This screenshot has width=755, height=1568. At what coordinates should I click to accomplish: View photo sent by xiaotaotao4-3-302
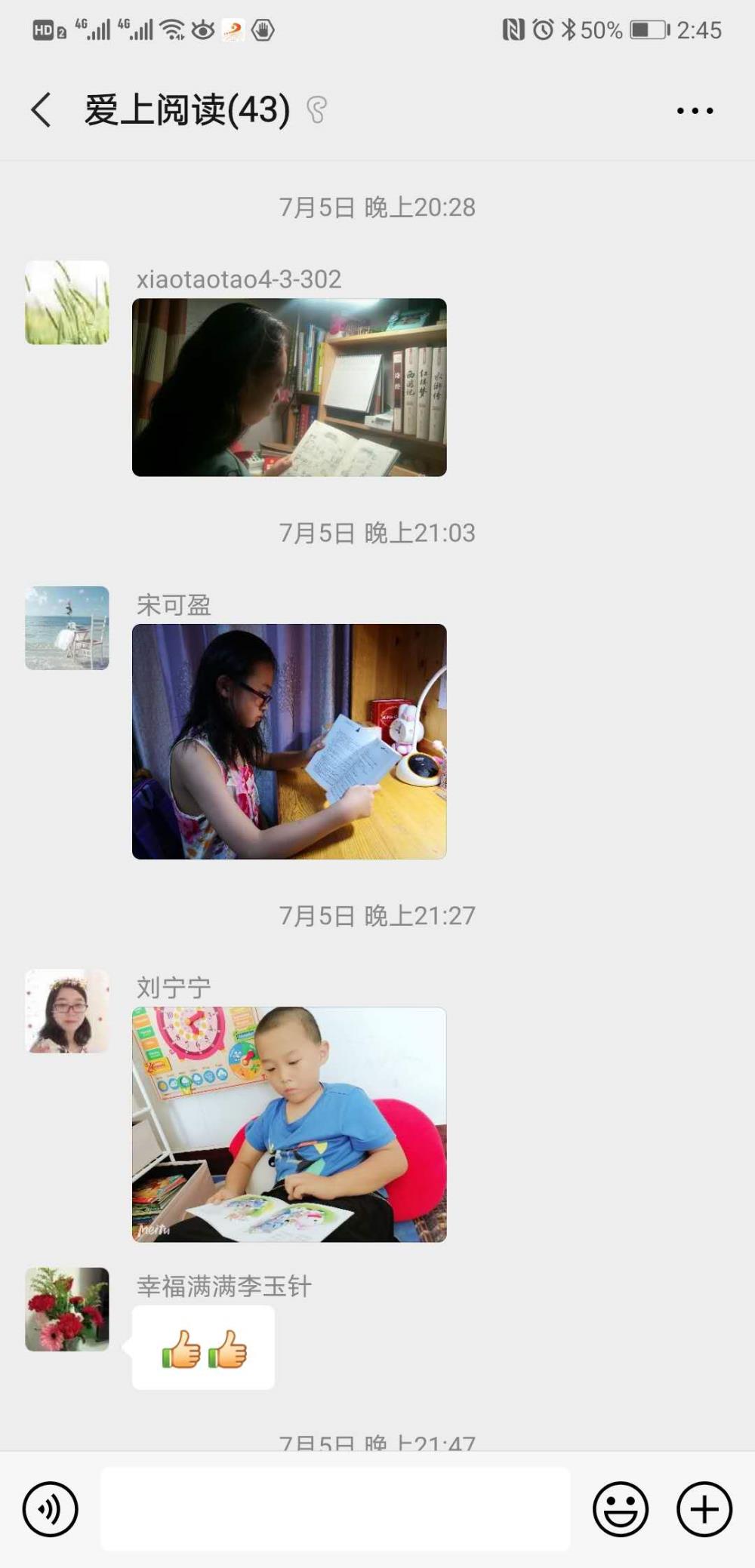click(289, 387)
